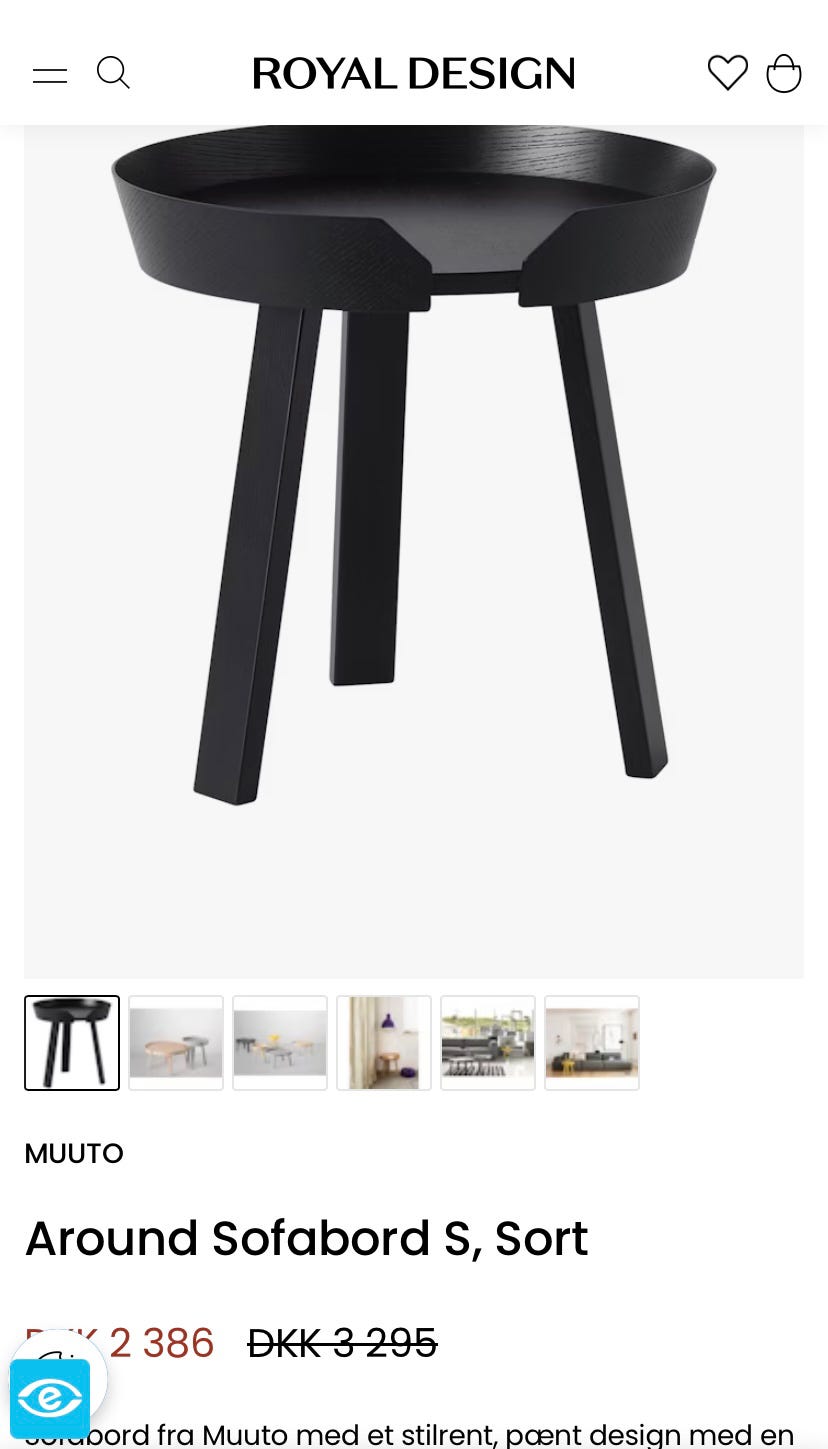Open the wishlist heart
The width and height of the screenshot is (828, 1449).
click(727, 73)
